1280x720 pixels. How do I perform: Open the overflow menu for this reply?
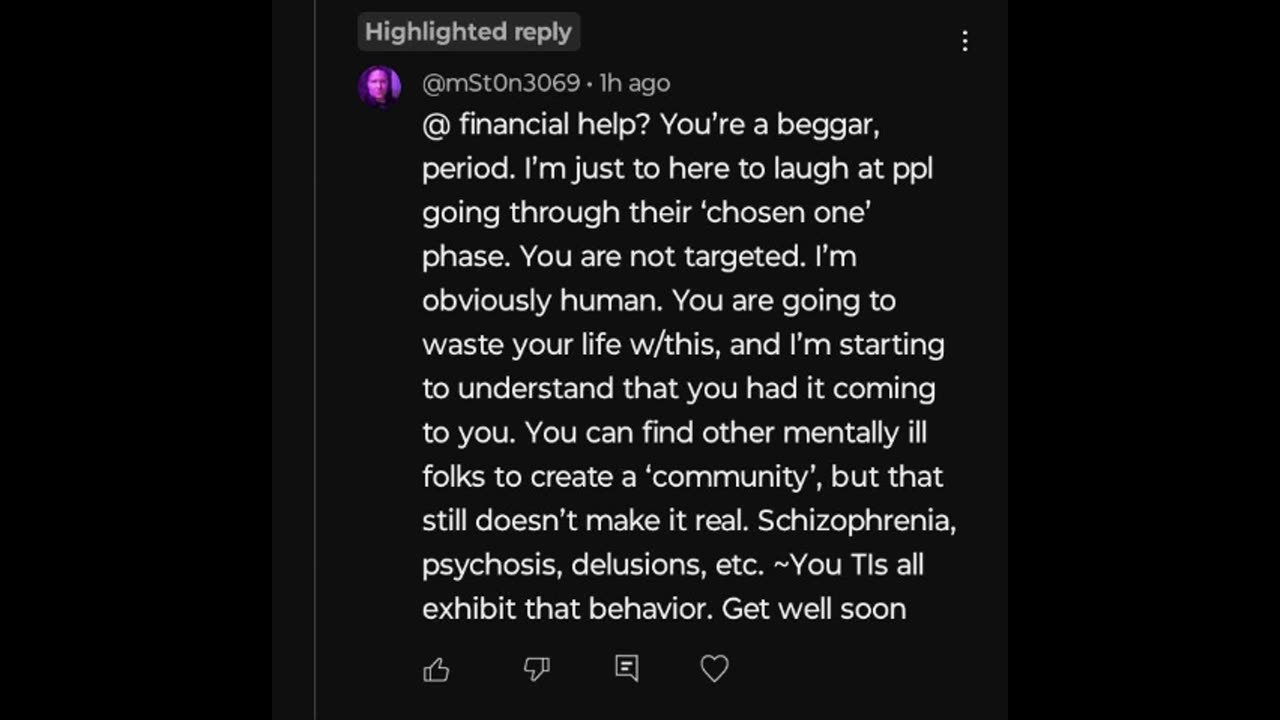[965, 41]
